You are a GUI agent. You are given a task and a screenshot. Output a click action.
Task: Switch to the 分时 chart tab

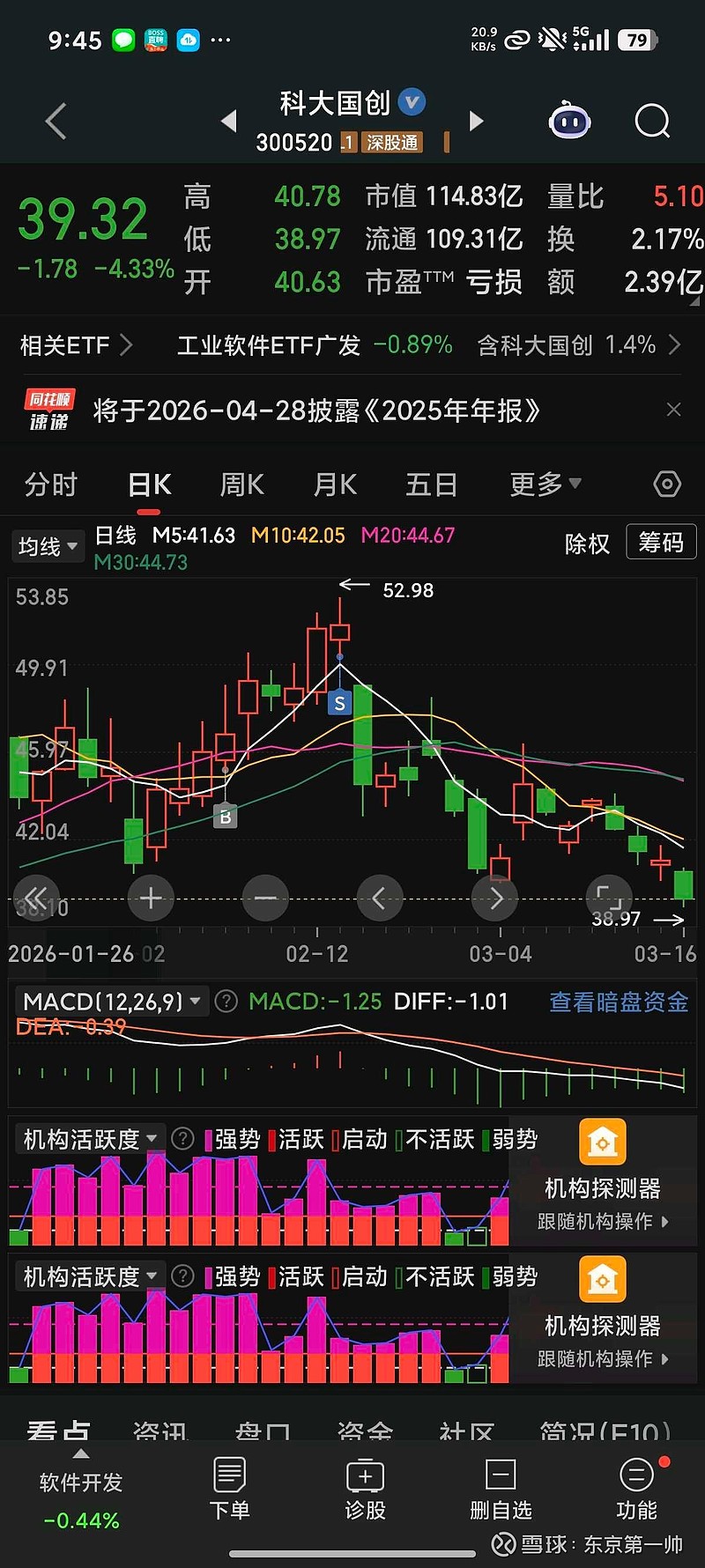click(x=51, y=484)
